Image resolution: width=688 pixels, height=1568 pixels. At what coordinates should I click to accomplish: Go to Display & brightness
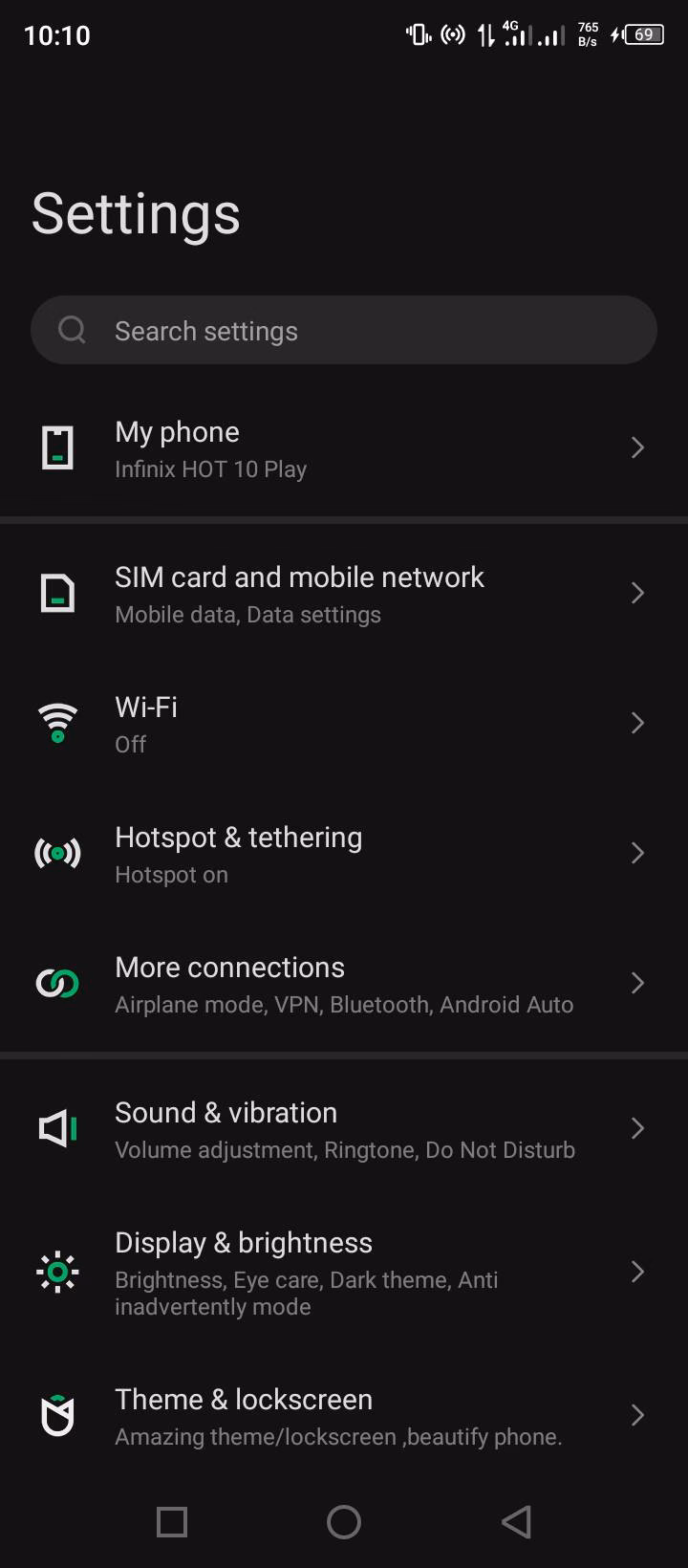pyautogui.click(x=344, y=1273)
